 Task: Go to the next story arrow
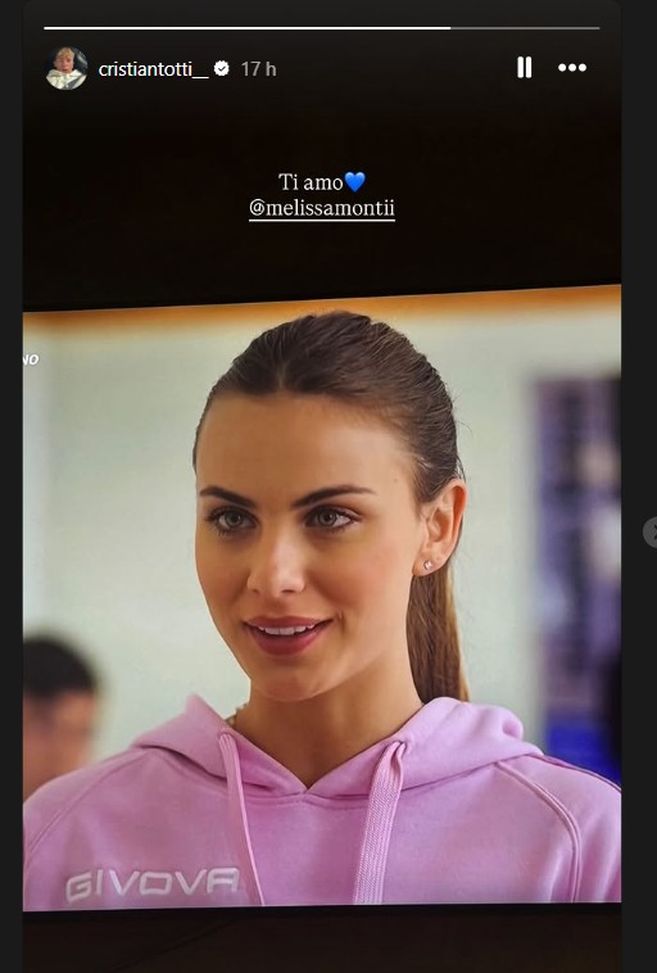pos(651,532)
